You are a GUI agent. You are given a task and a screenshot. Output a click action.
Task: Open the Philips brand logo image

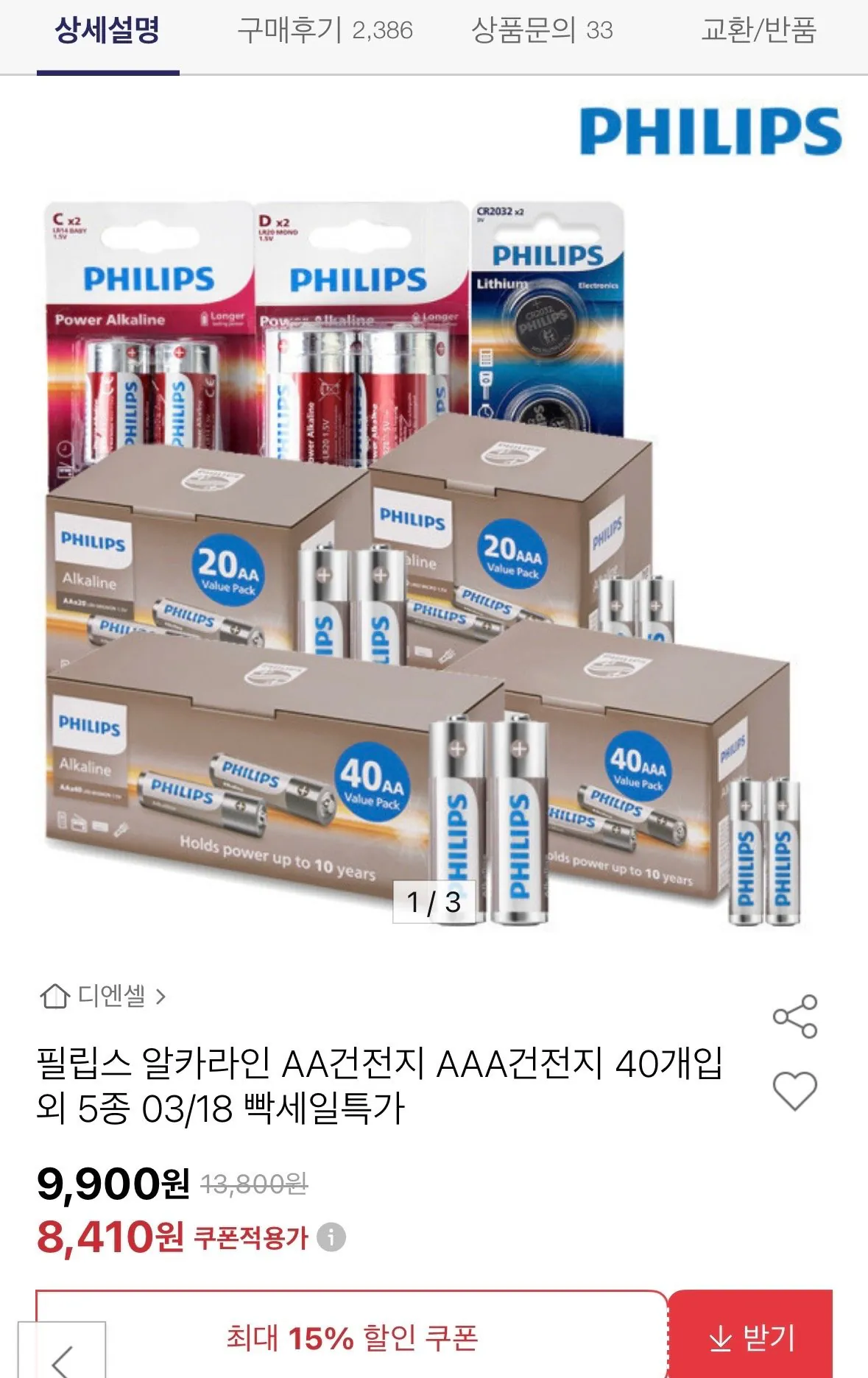709,132
